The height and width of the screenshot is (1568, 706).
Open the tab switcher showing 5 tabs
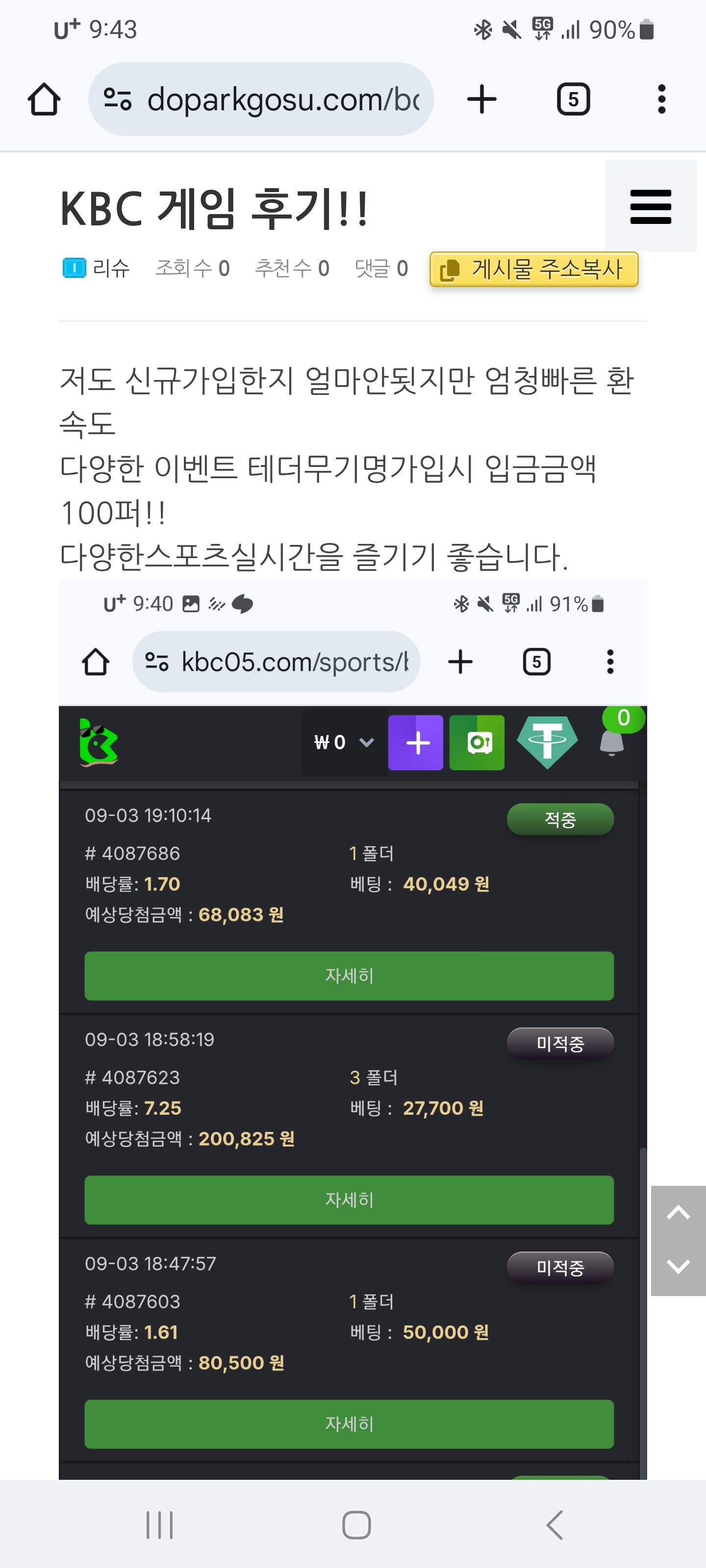click(x=573, y=99)
